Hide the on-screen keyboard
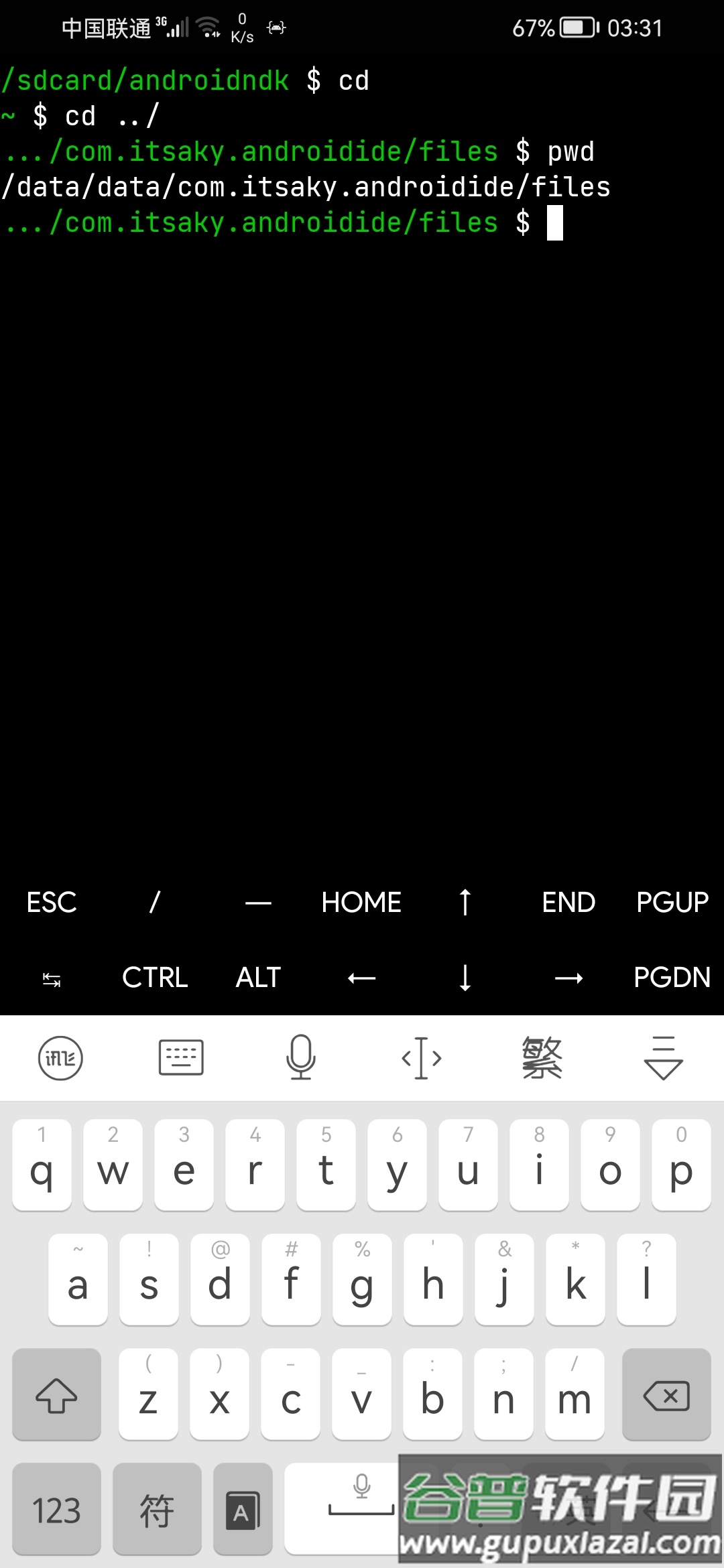 [663, 1058]
